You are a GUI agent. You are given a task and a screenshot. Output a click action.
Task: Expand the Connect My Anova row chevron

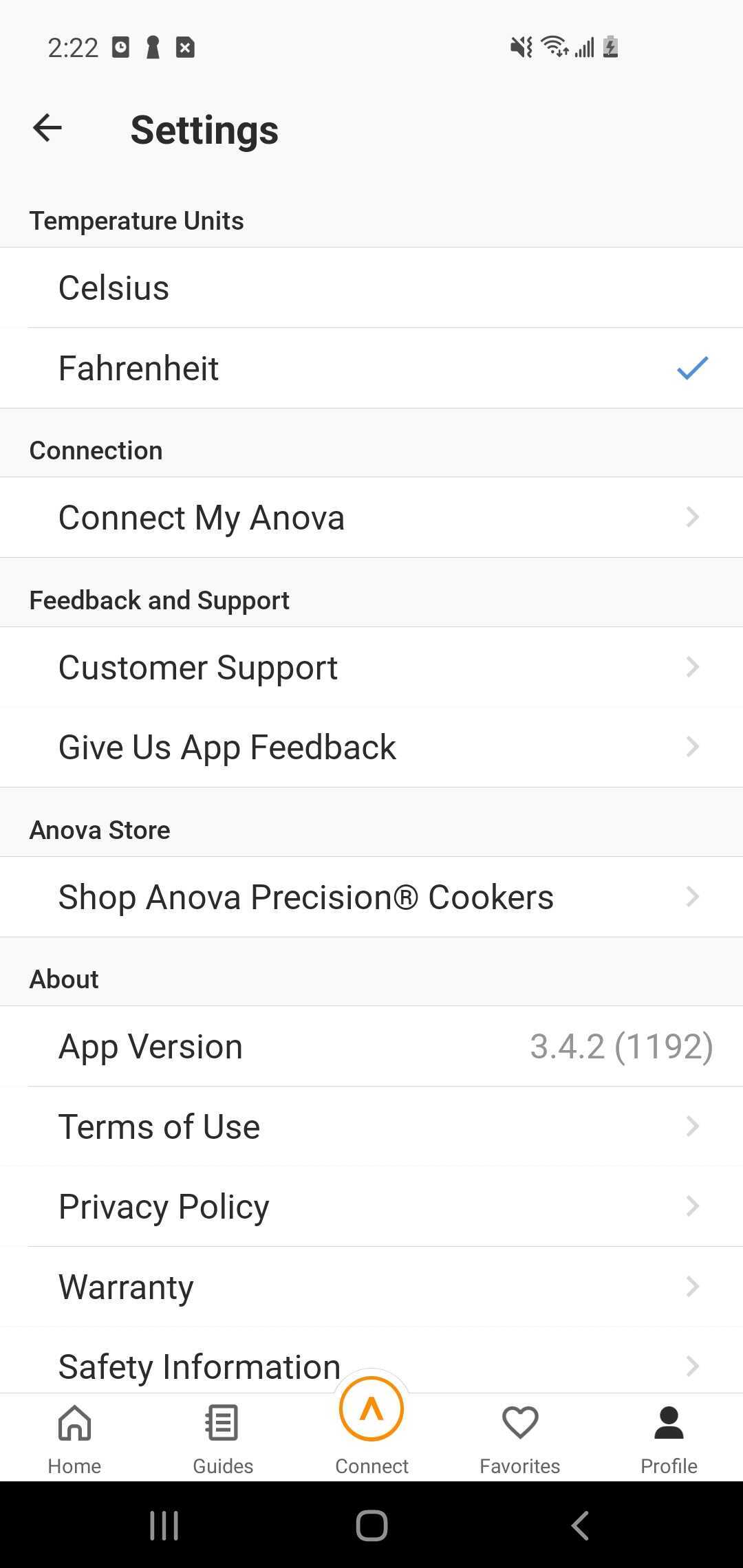click(692, 517)
